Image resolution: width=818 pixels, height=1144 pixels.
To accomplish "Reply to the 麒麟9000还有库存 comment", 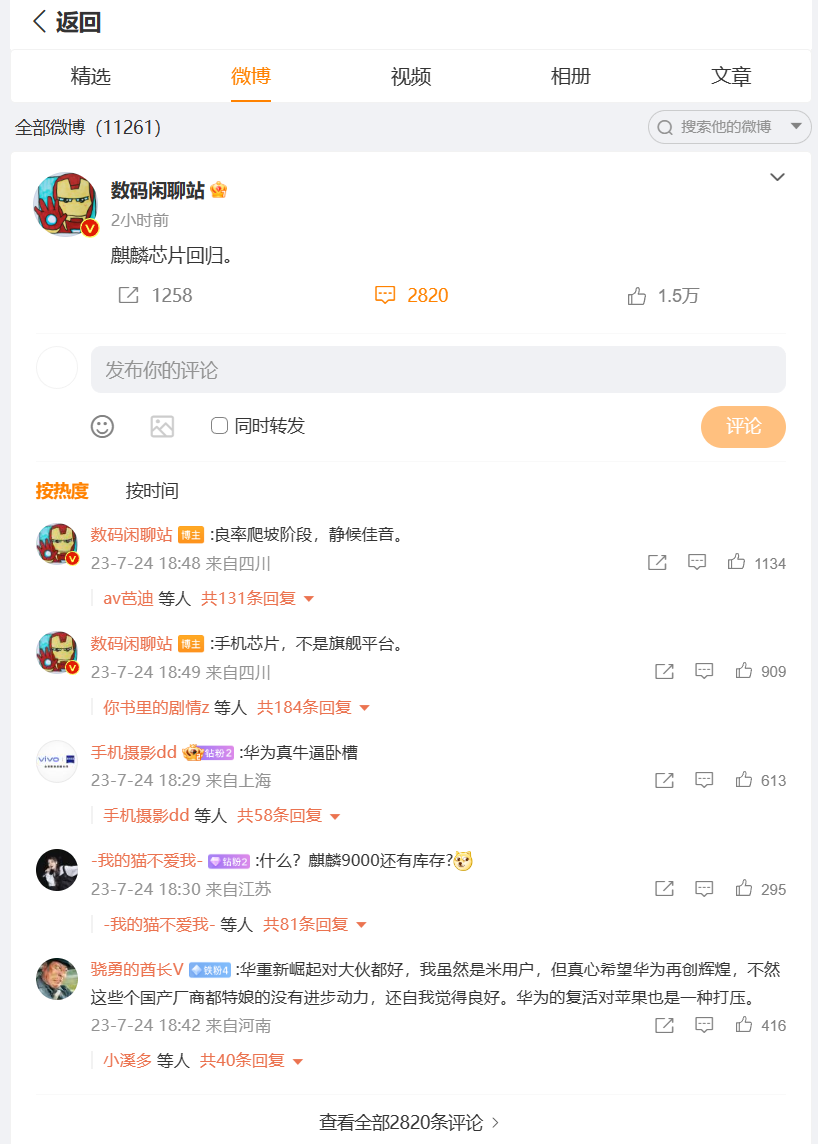I will click(704, 888).
